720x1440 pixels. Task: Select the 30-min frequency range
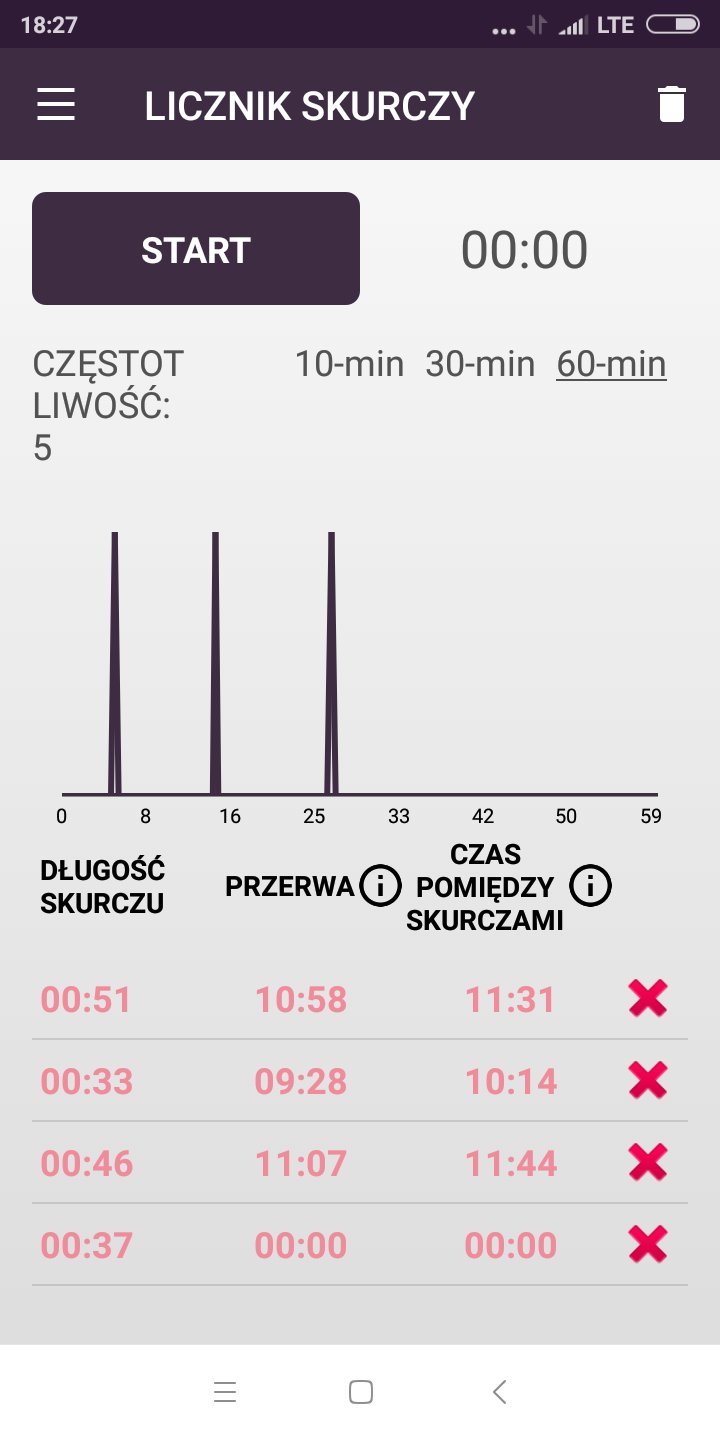480,365
